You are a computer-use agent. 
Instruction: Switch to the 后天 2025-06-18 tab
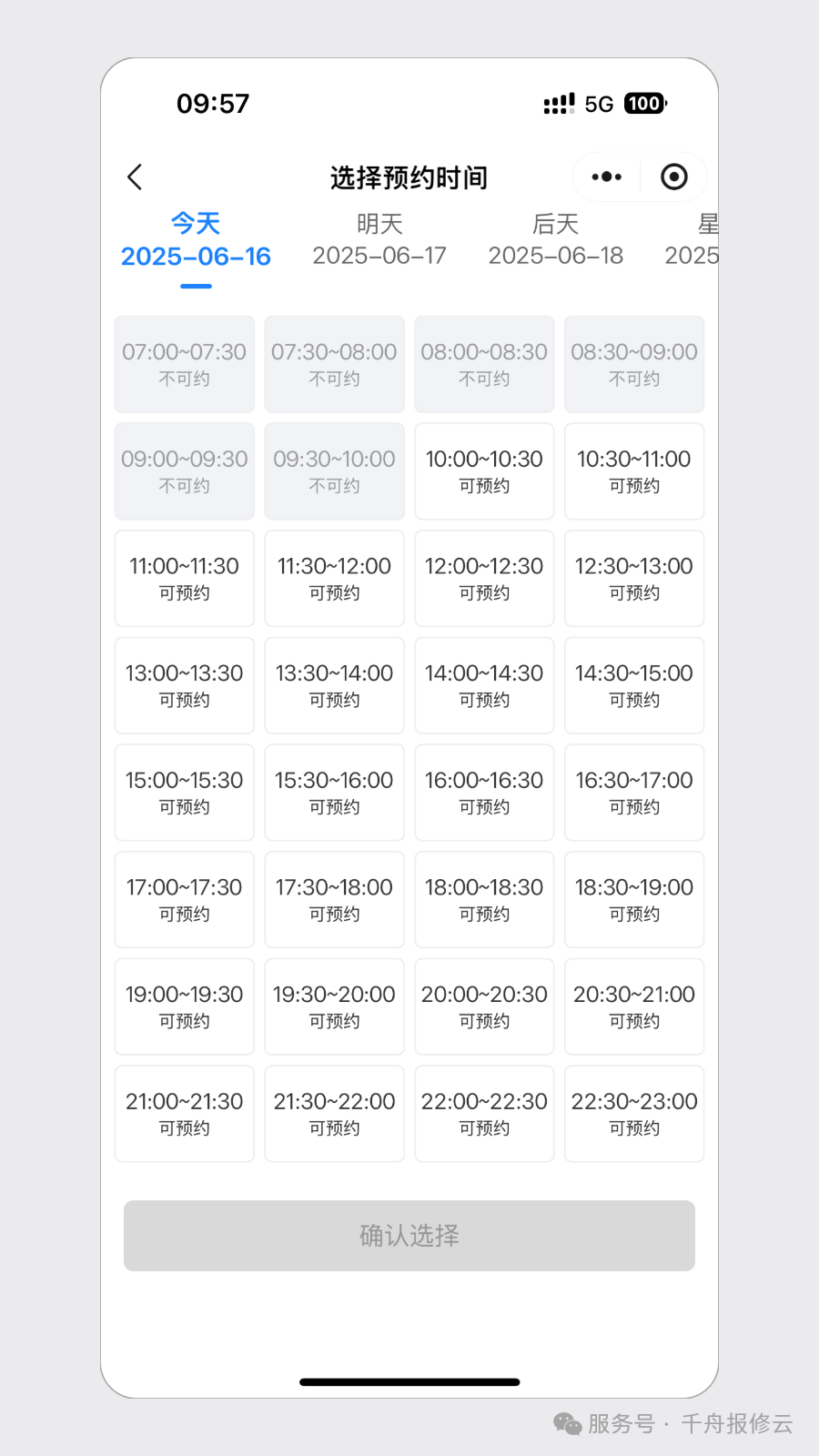(x=555, y=240)
